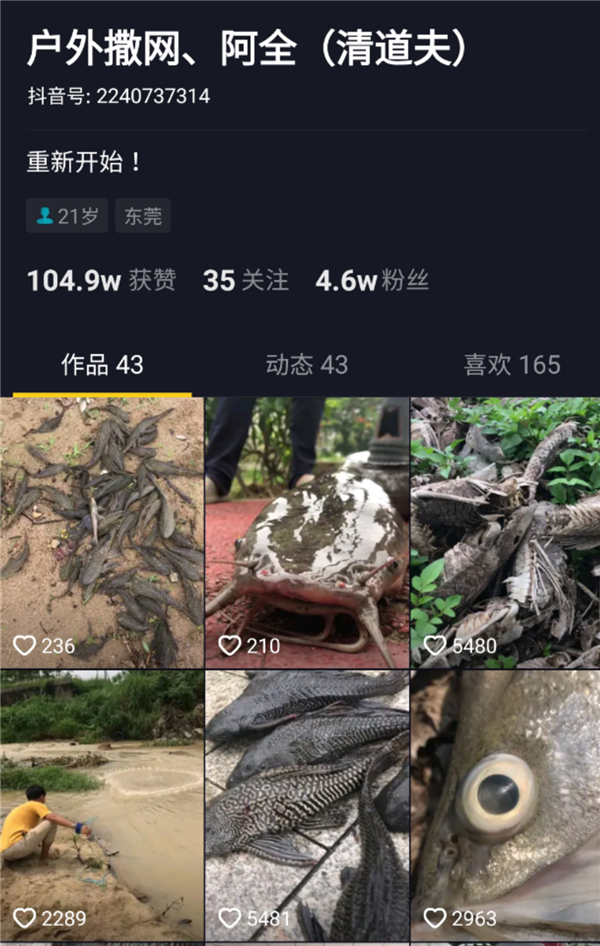View the 4.6w 粉丝 followers list
This screenshot has width=600, height=946.
372,281
